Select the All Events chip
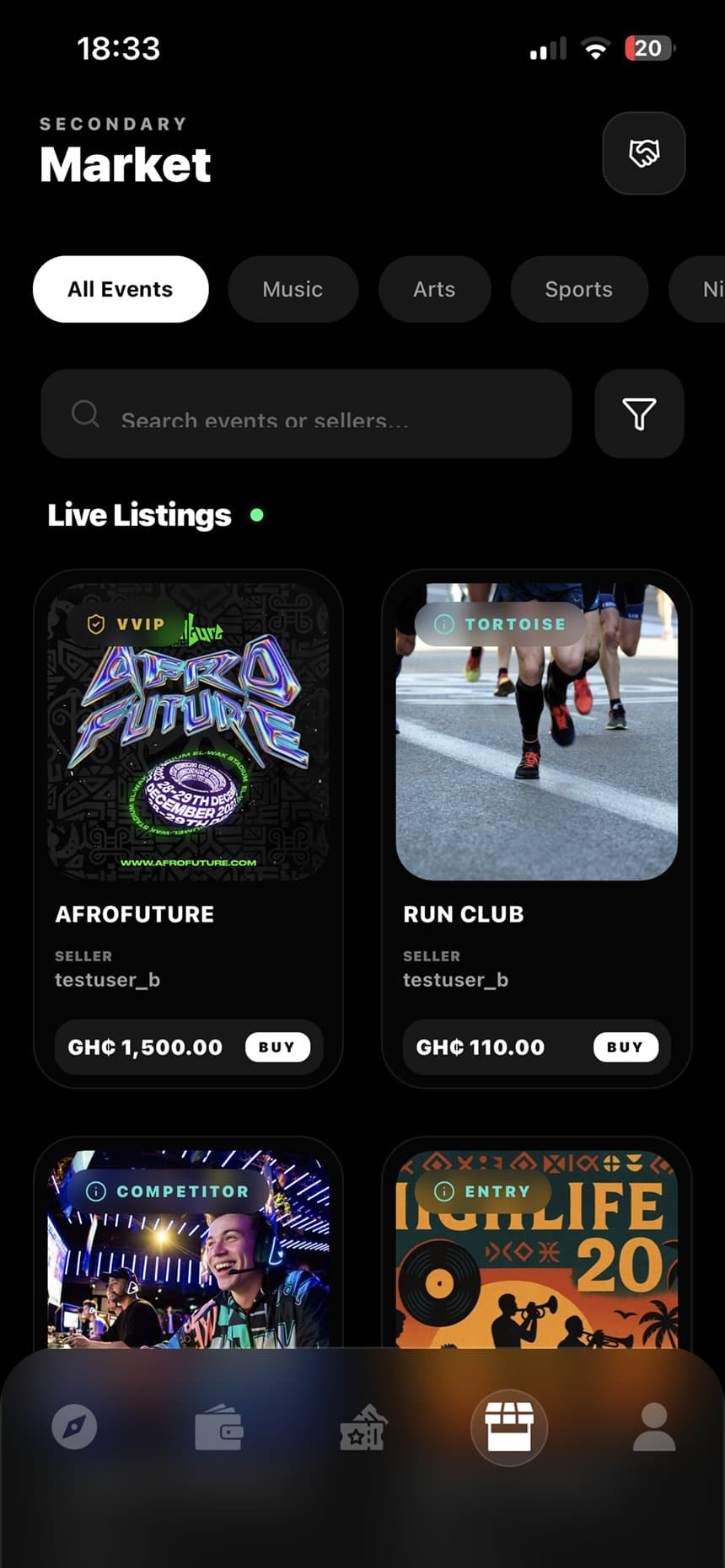This screenshot has width=725, height=1568. coord(121,289)
